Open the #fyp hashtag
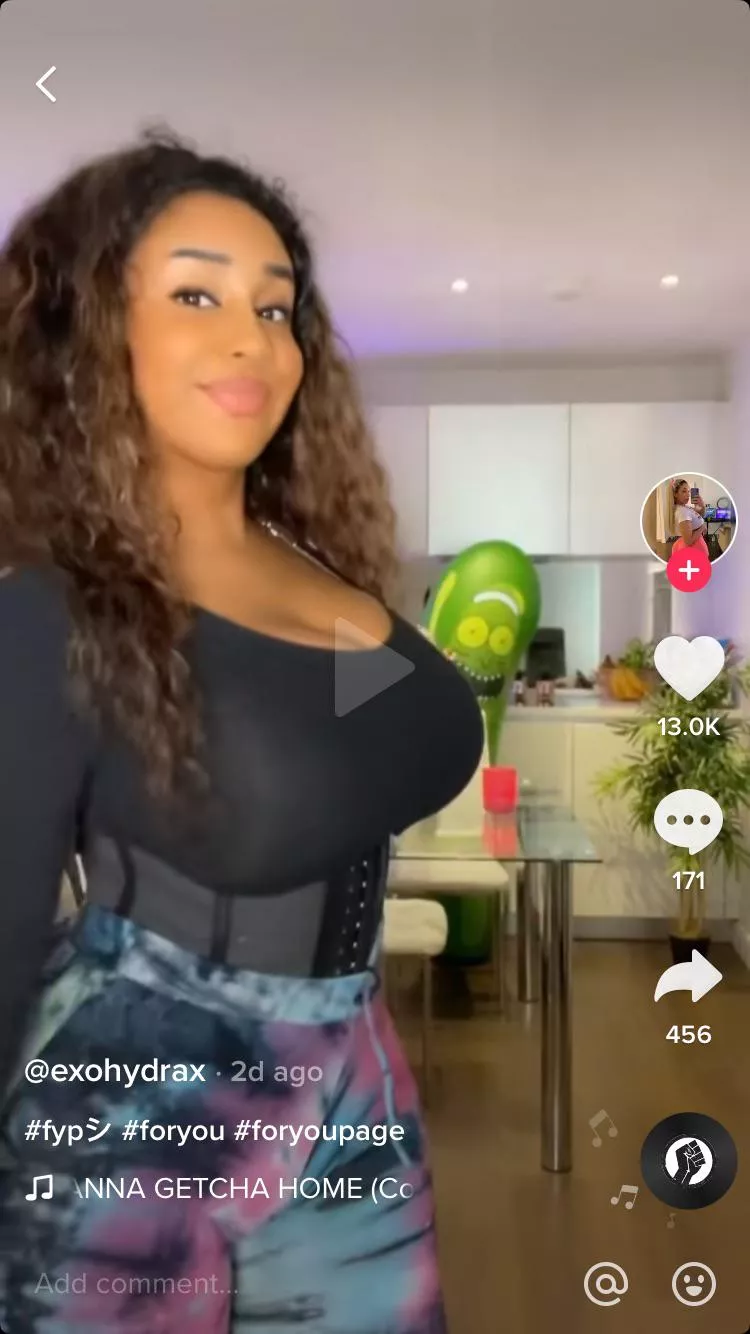 point(67,1131)
